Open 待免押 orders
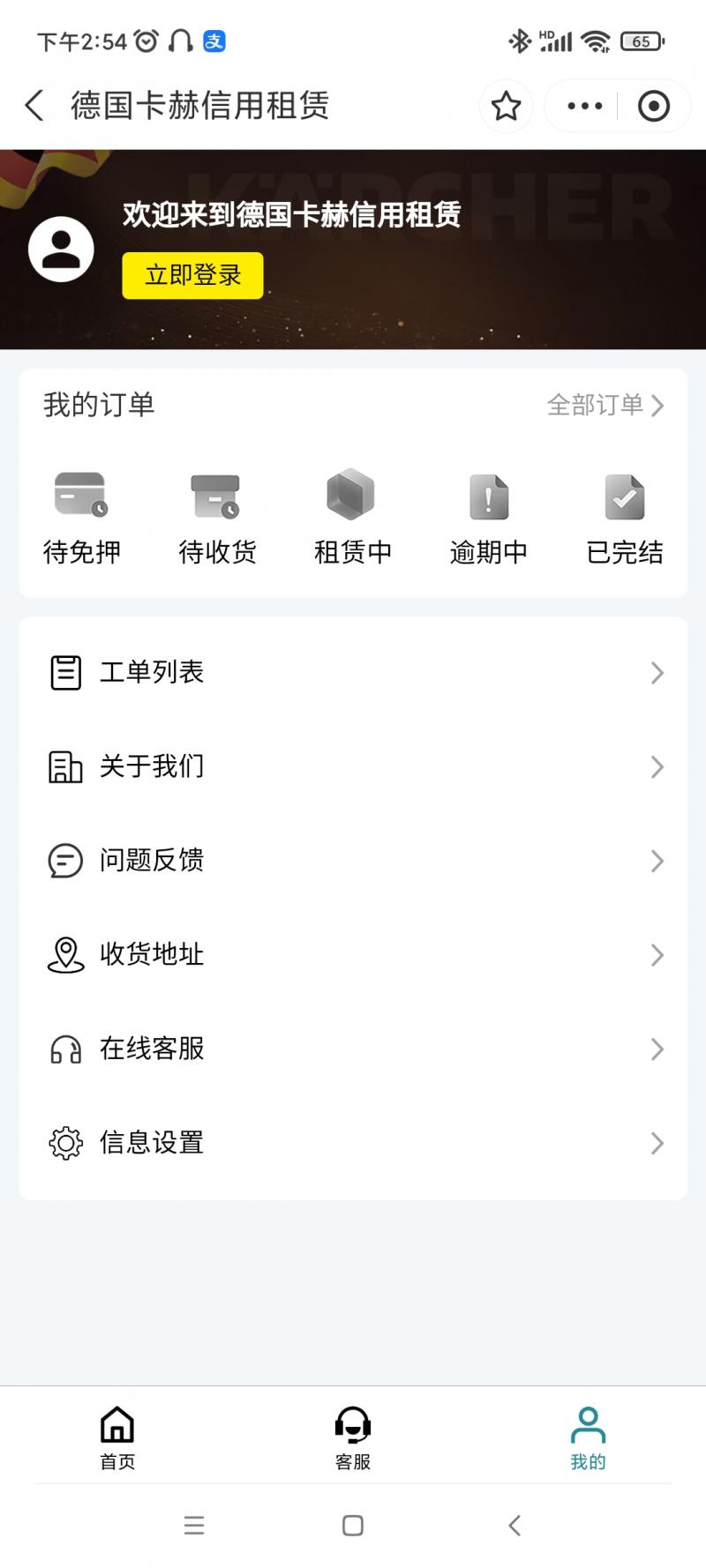This screenshot has width=706, height=1568. pos(81,517)
